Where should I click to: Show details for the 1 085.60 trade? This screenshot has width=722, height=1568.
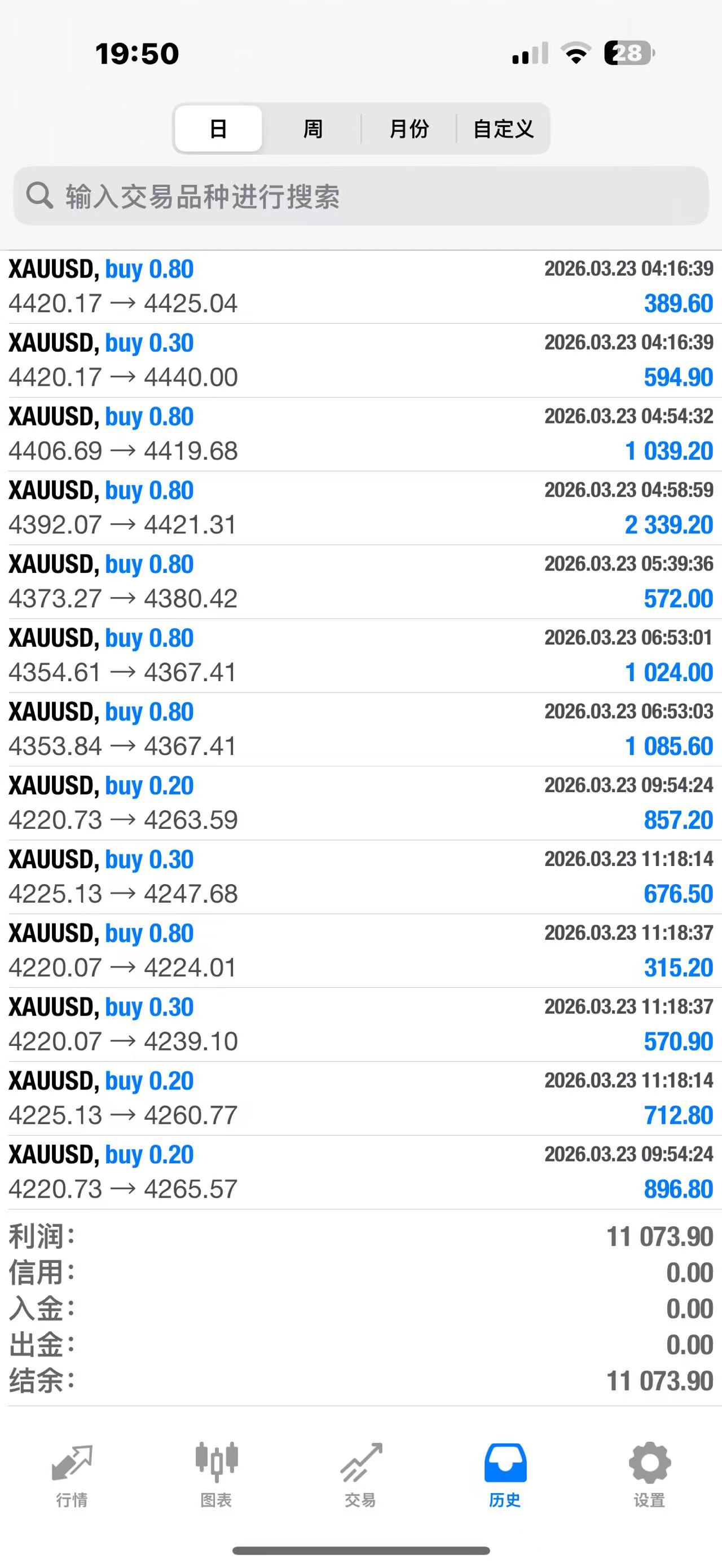361,729
